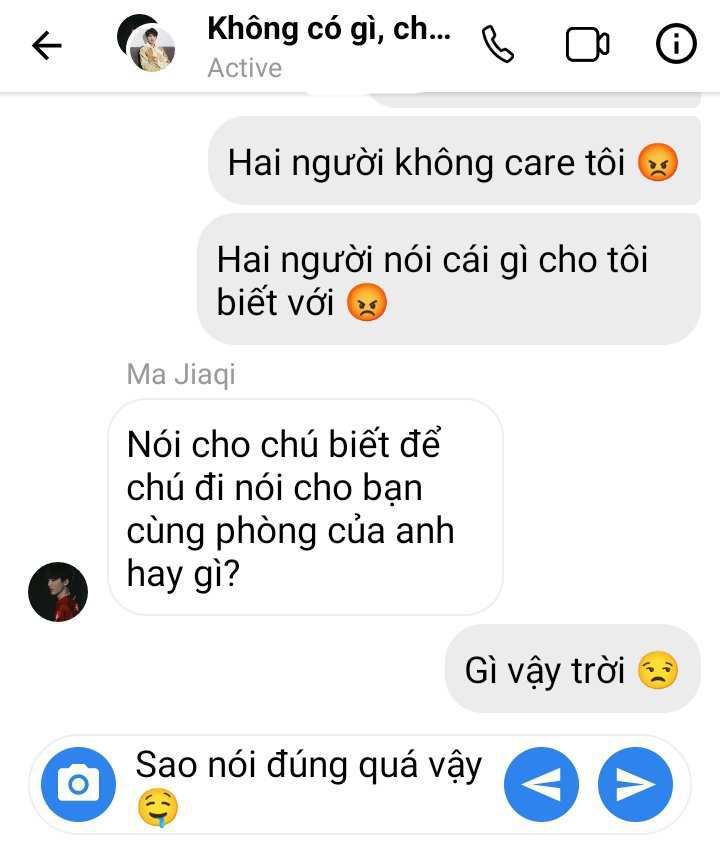Start a voice call in this chat
The width and height of the screenshot is (720, 842).
coord(498,45)
